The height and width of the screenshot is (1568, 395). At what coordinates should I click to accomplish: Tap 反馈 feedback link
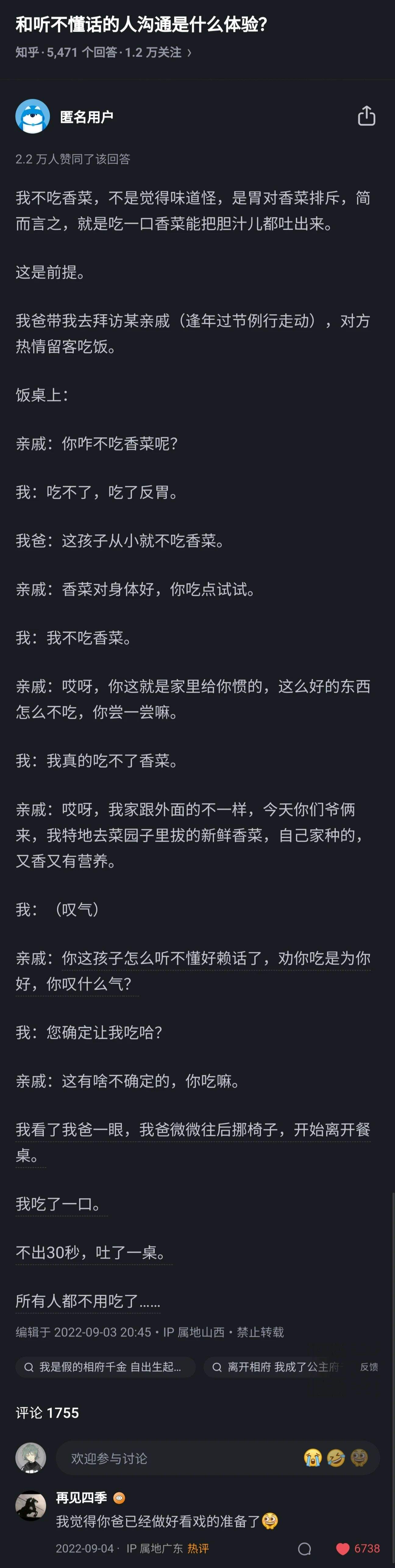[x=369, y=1367]
